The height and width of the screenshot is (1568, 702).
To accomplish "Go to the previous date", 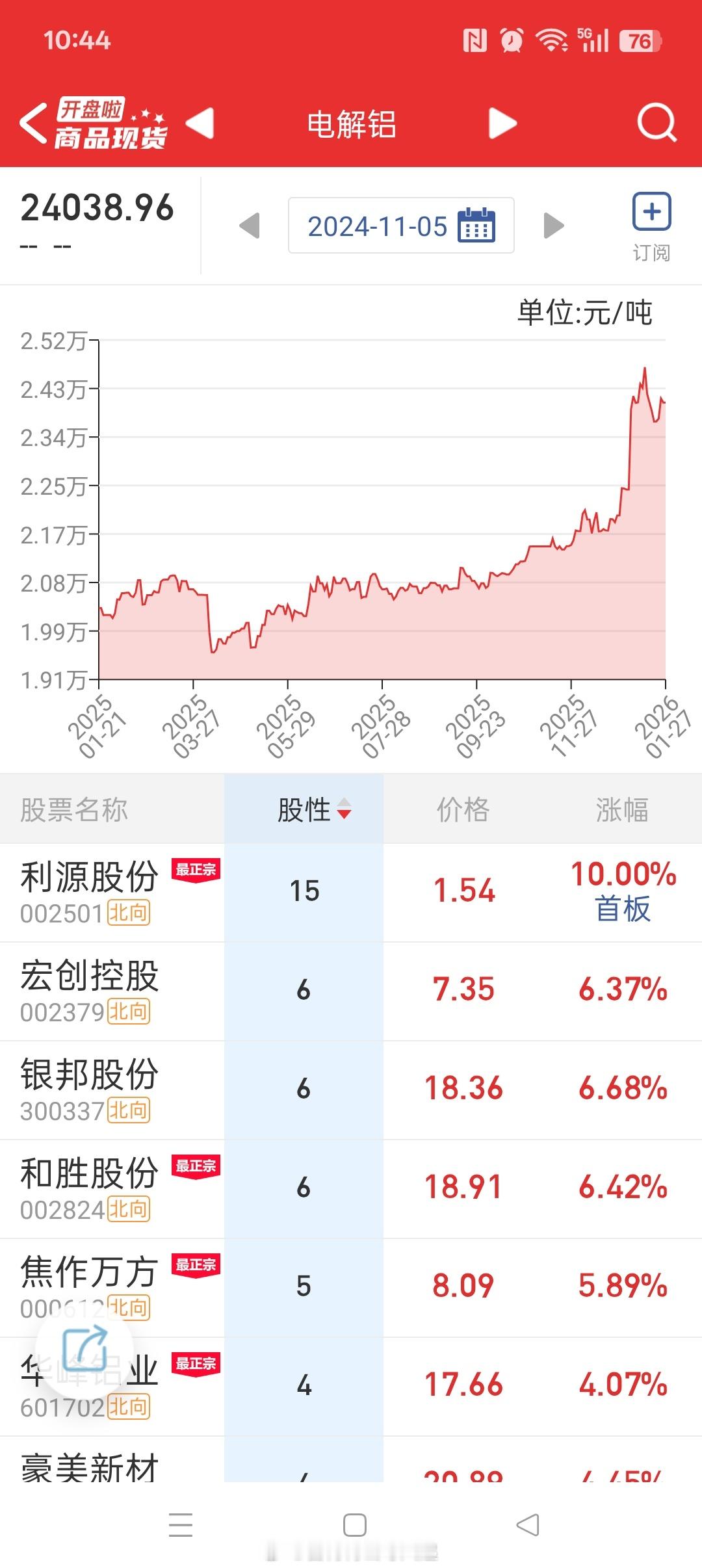I will click(250, 226).
